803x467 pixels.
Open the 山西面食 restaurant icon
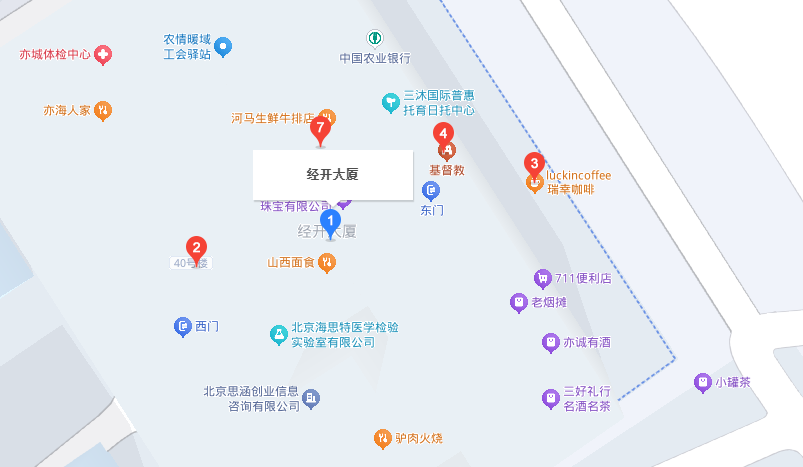coord(327,264)
